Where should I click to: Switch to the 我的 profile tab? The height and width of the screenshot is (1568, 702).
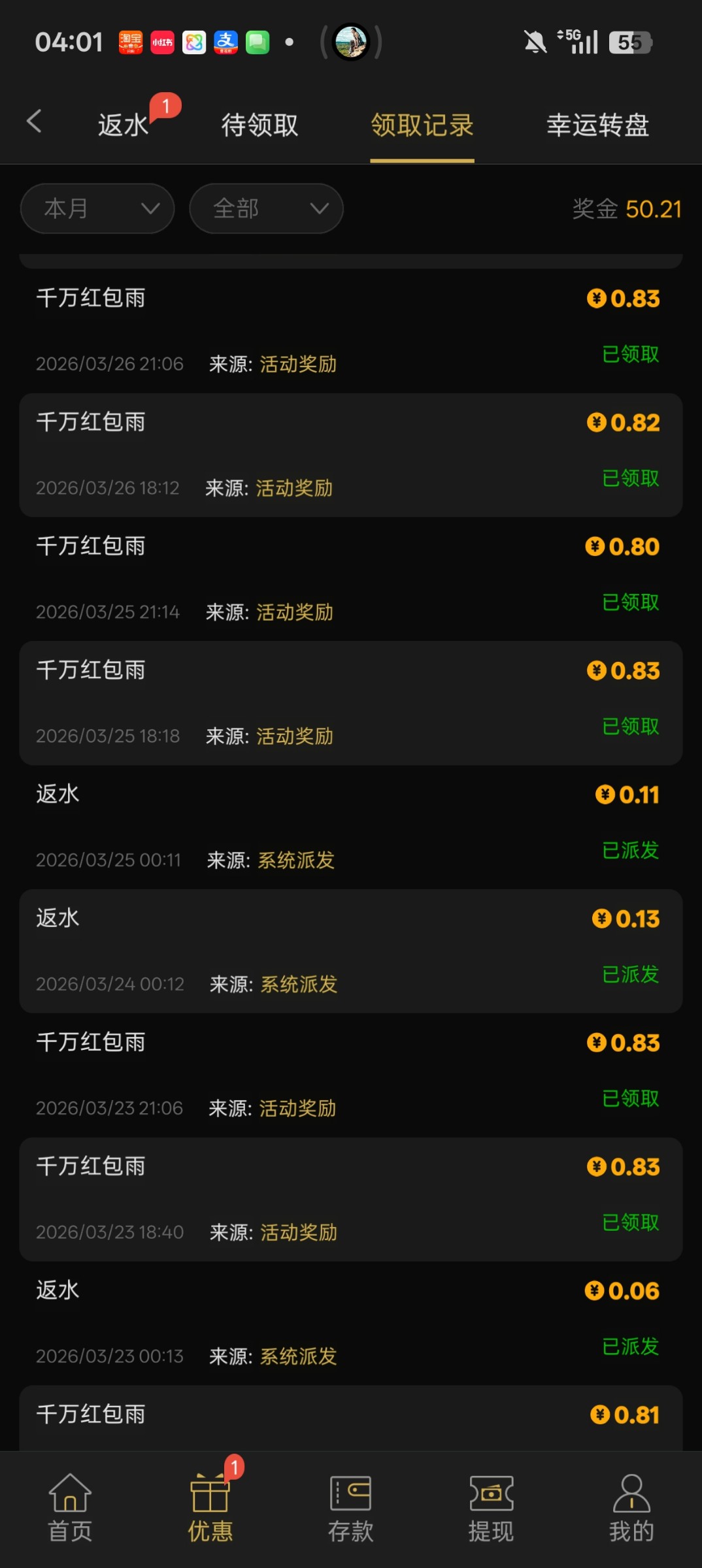[x=631, y=1509]
